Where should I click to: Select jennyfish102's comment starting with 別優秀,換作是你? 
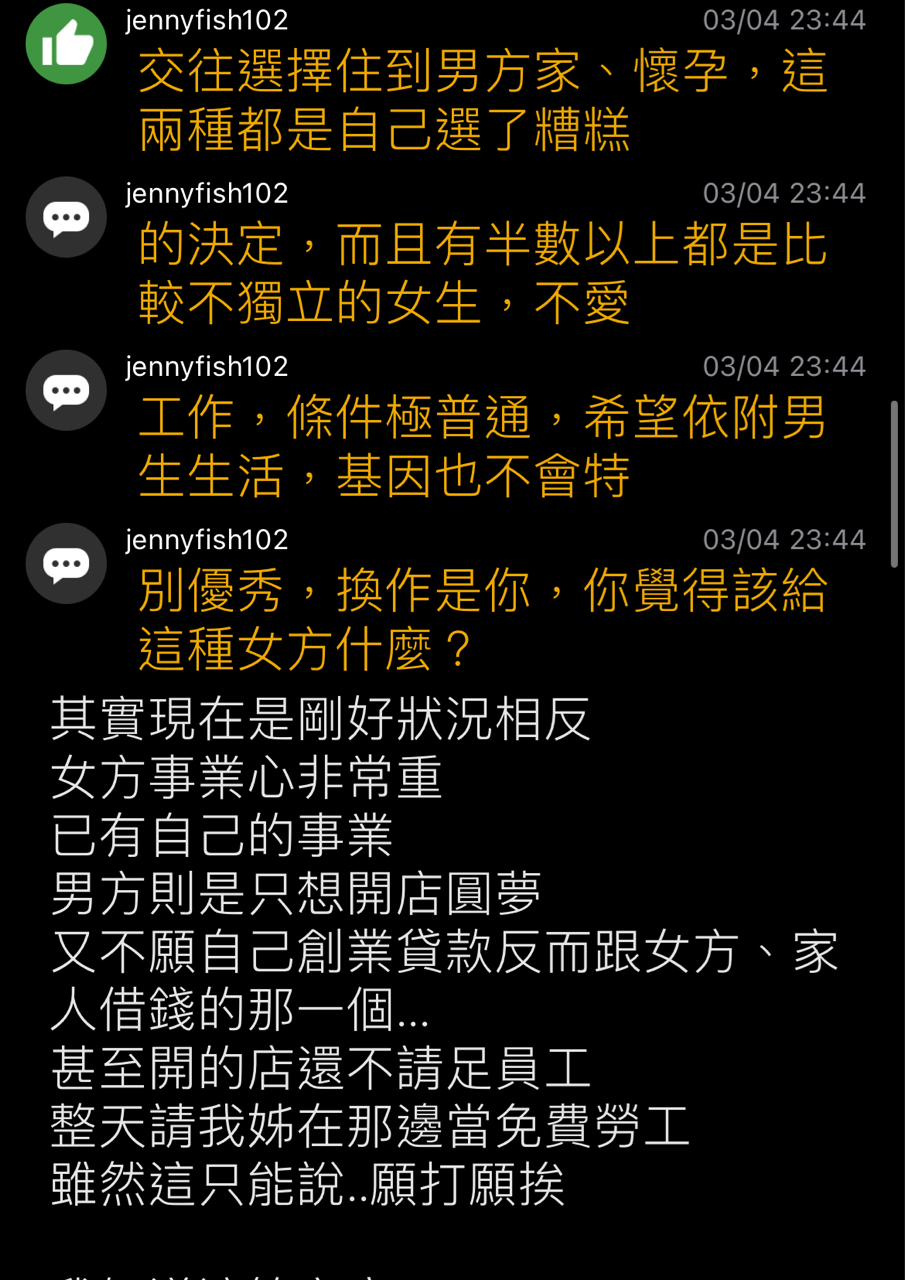[483, 620]
